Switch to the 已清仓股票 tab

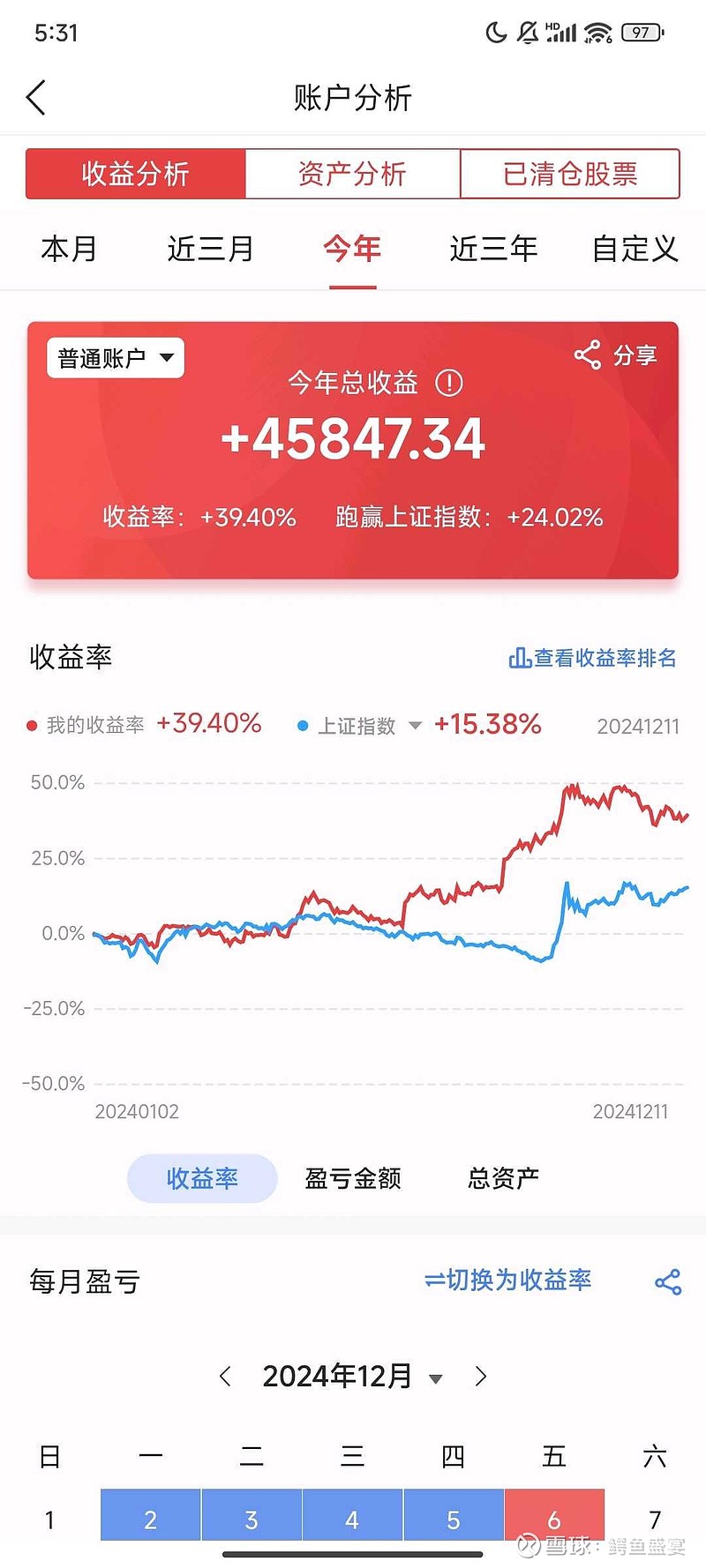569,173
